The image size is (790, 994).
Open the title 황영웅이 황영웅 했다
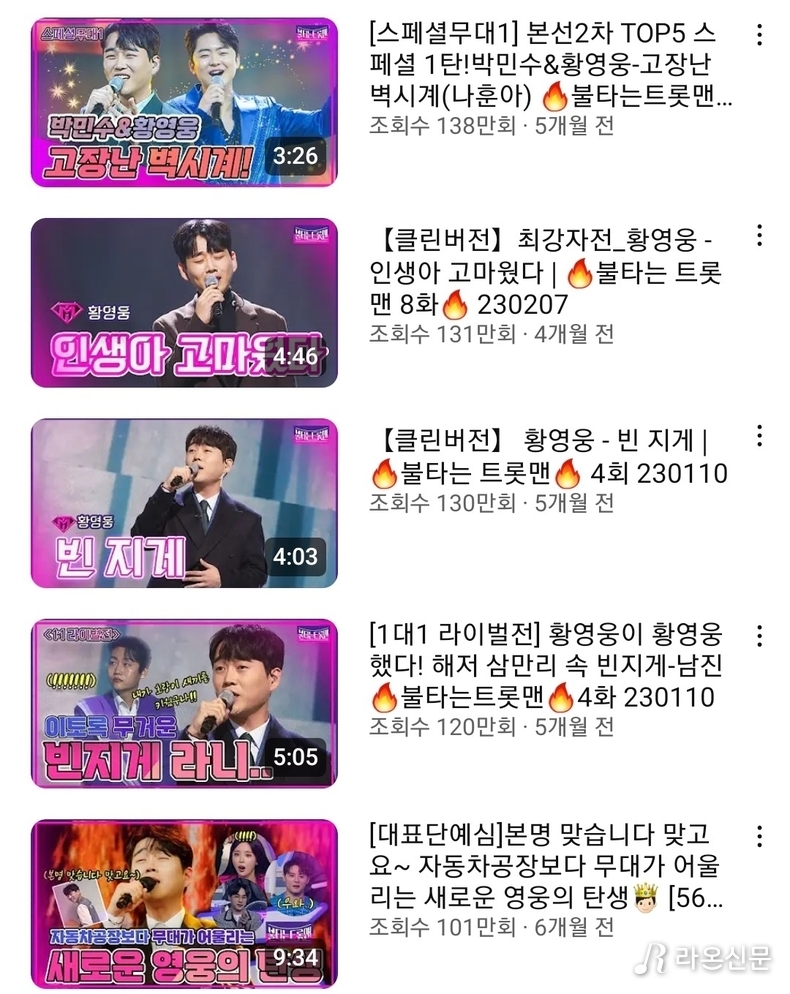click(552, 664)
